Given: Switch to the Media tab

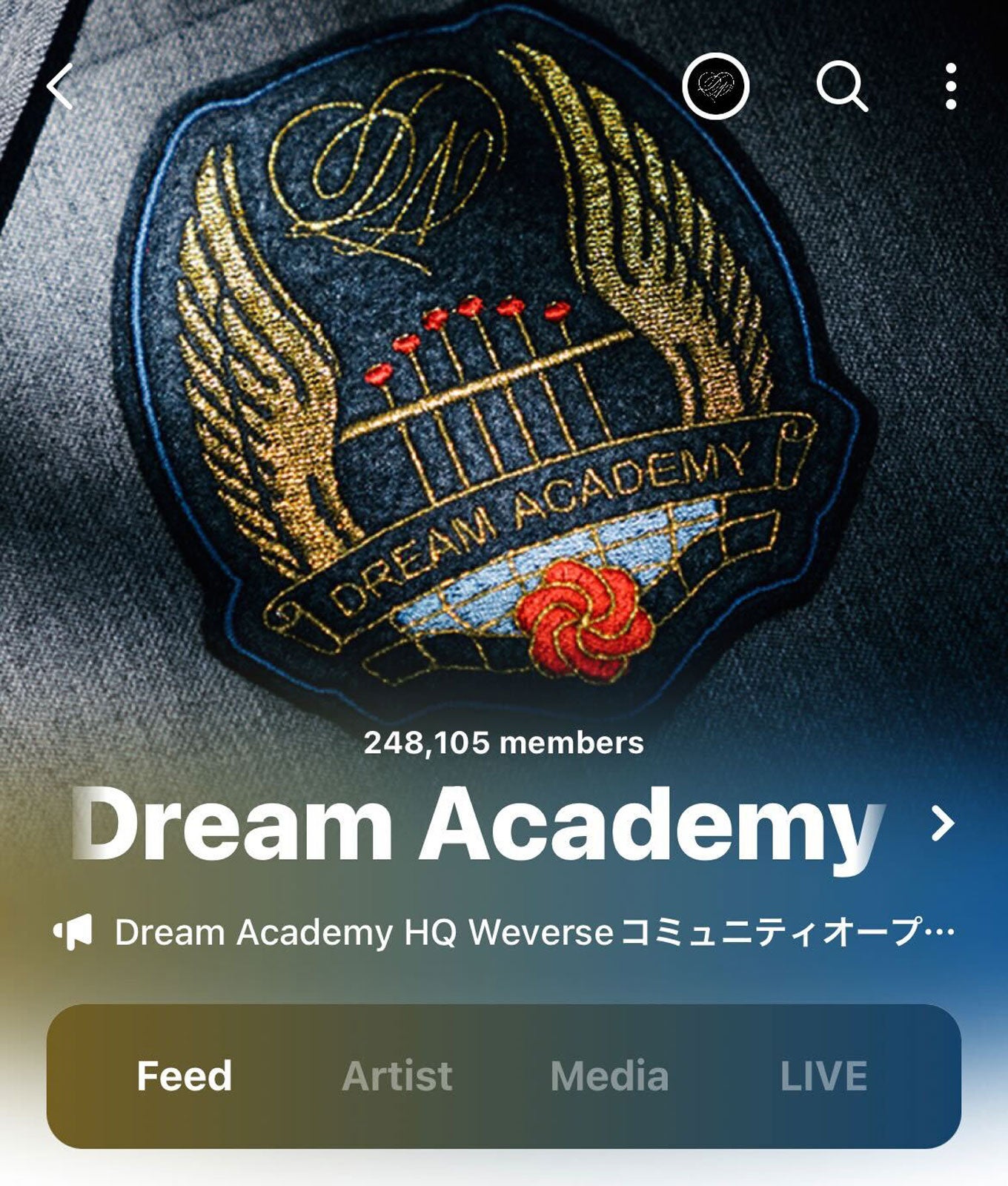Looking at the screenshot, I should point(609,1076).
